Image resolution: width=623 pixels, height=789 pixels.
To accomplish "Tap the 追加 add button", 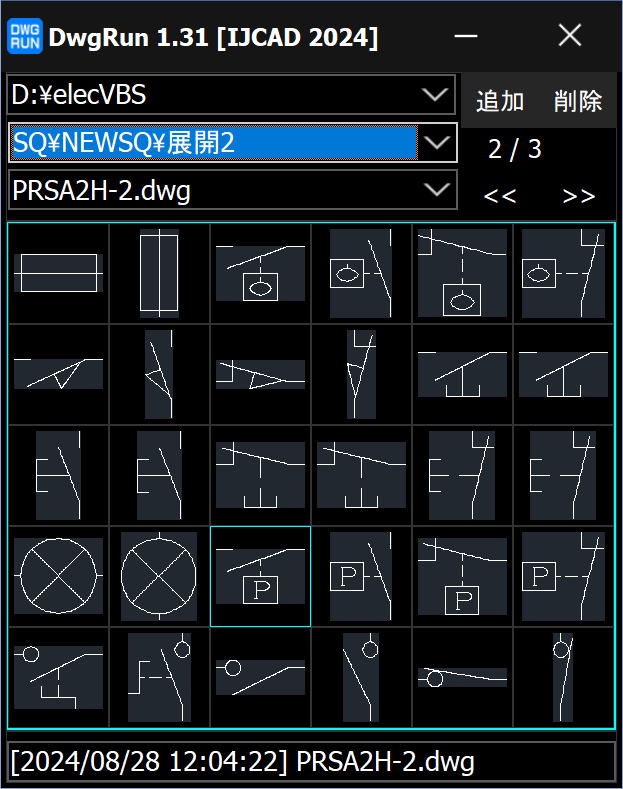I will (500, 101).
